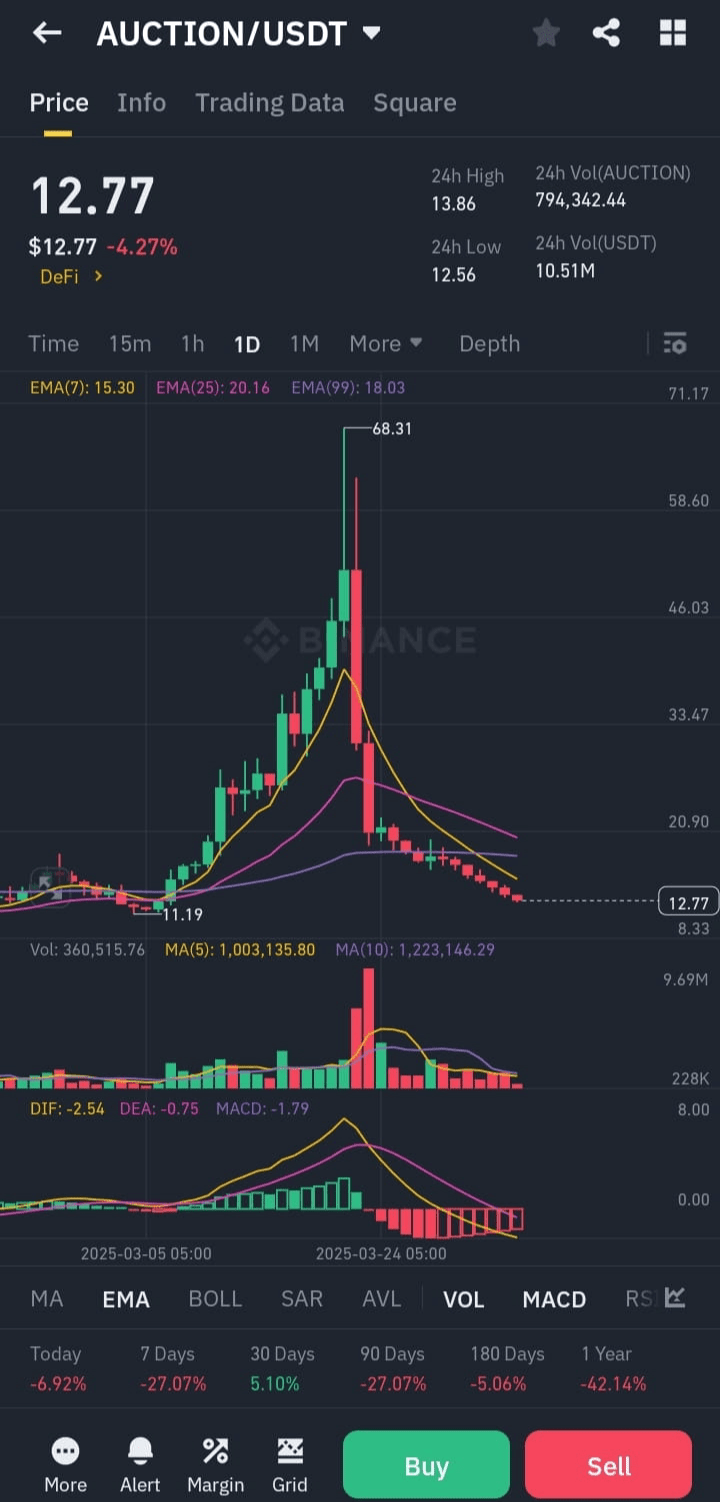
Task: Add pair to favorites with star
Action: 546,33
